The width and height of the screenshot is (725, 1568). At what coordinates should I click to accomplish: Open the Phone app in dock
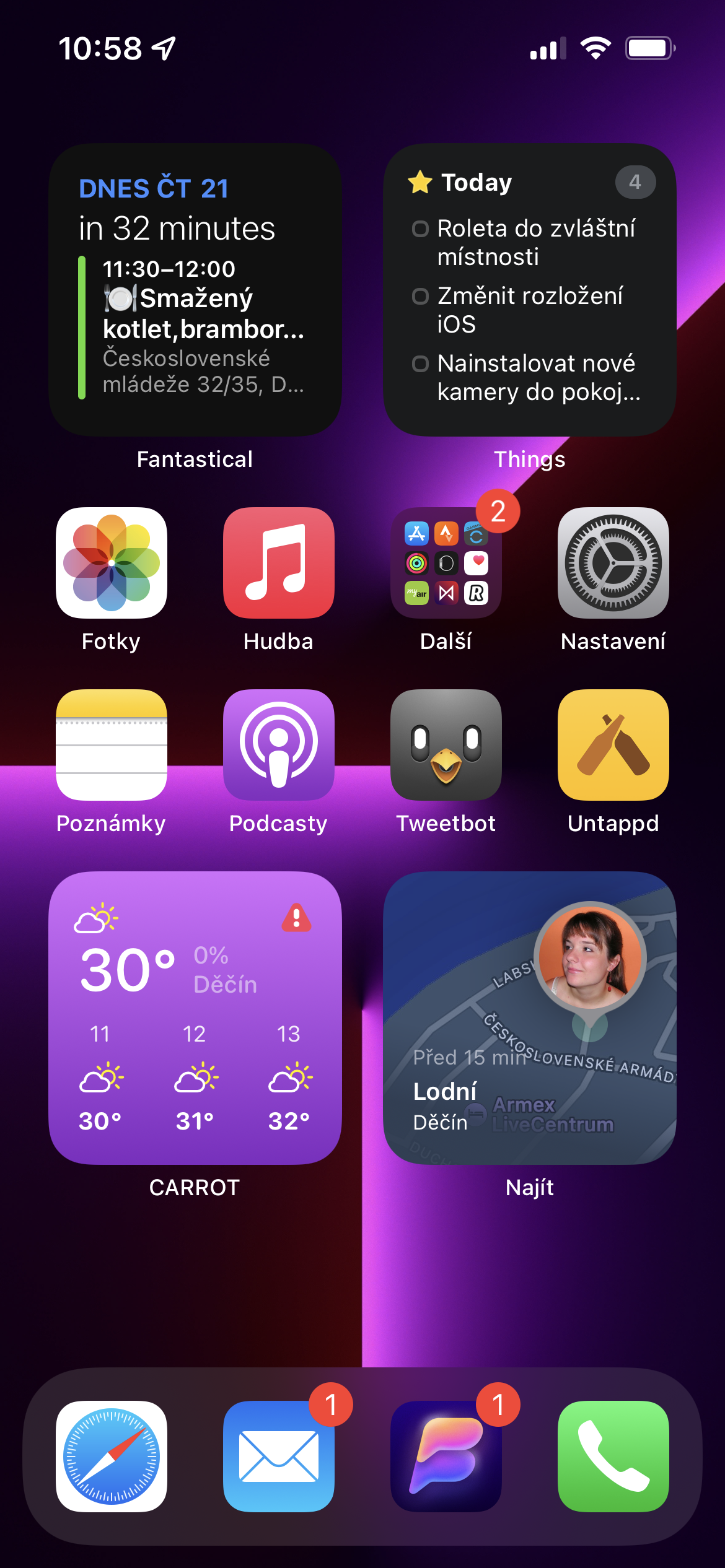tap(613, 1456)
